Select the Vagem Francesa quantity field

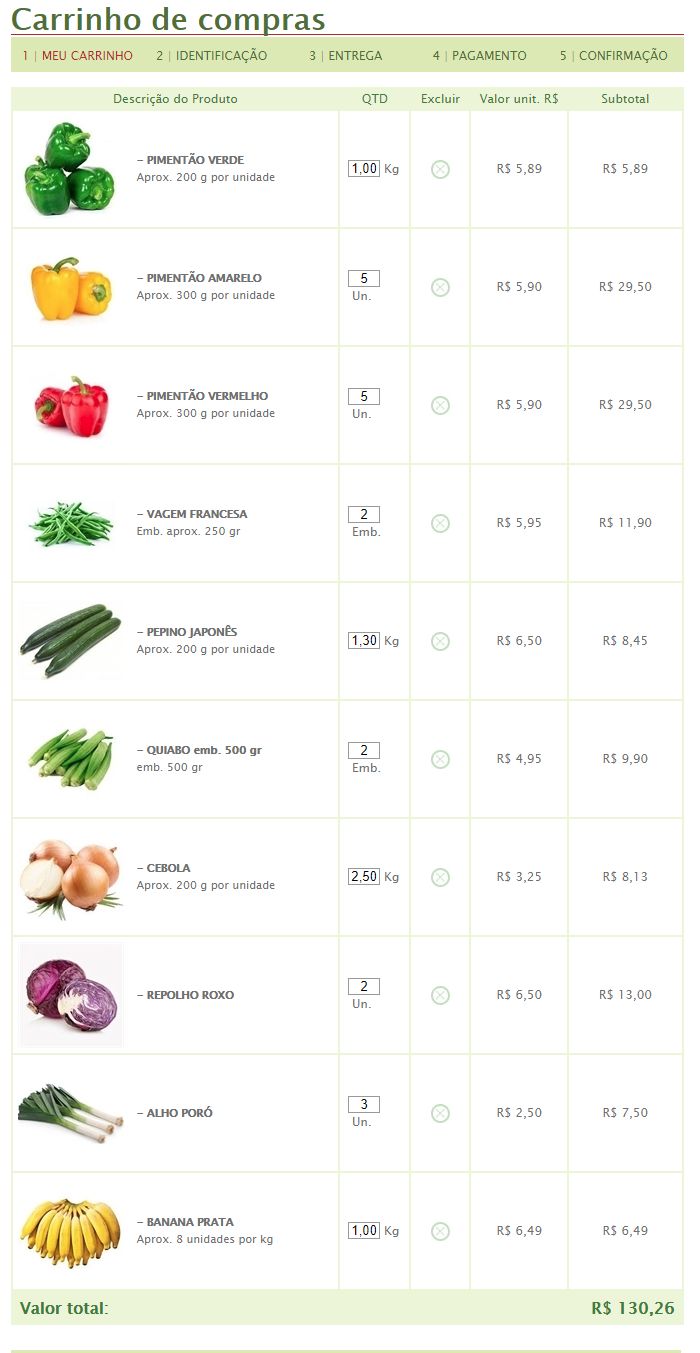coord(364,515)
